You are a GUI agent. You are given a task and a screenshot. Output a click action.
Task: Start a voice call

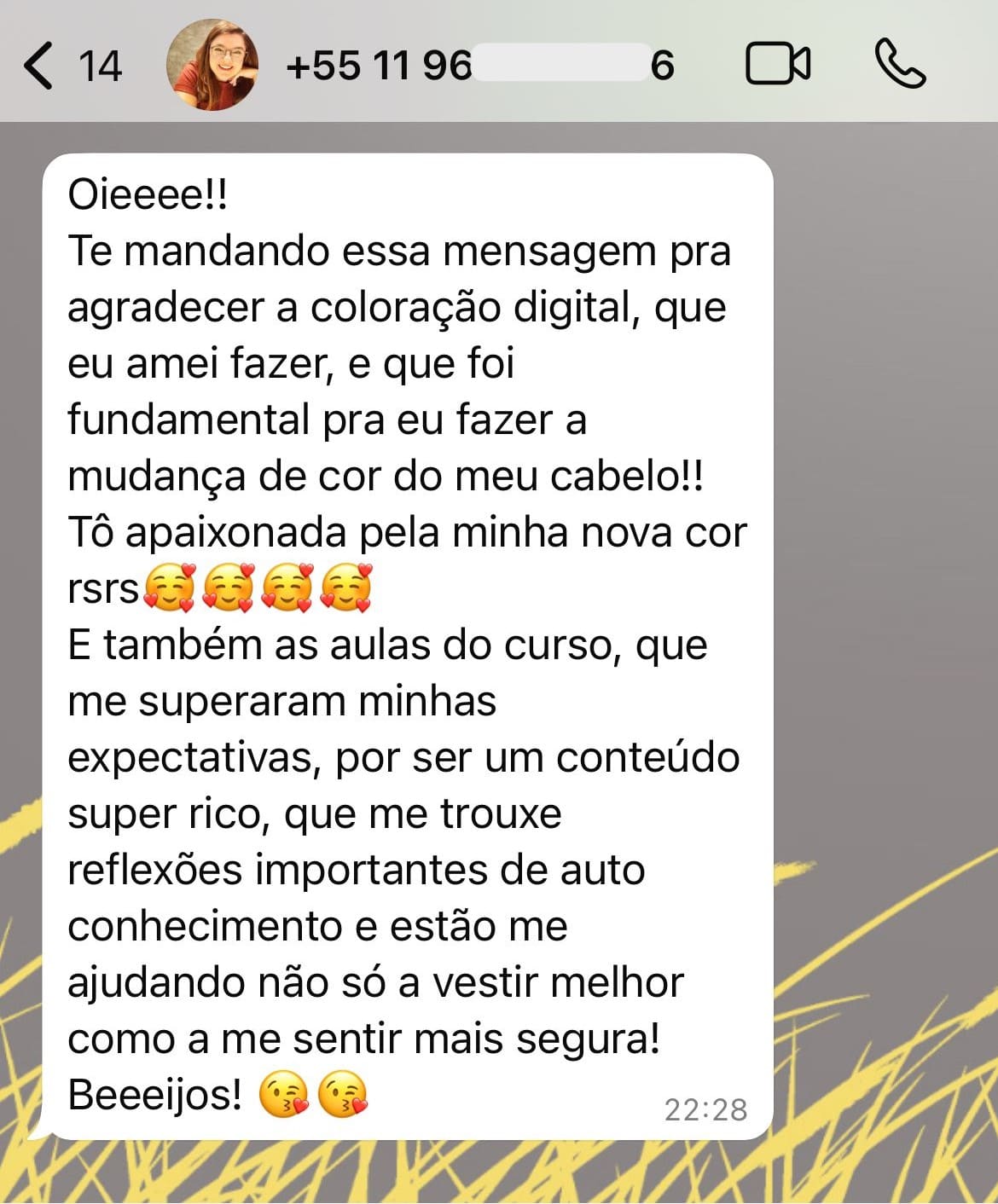coord(899,64)
